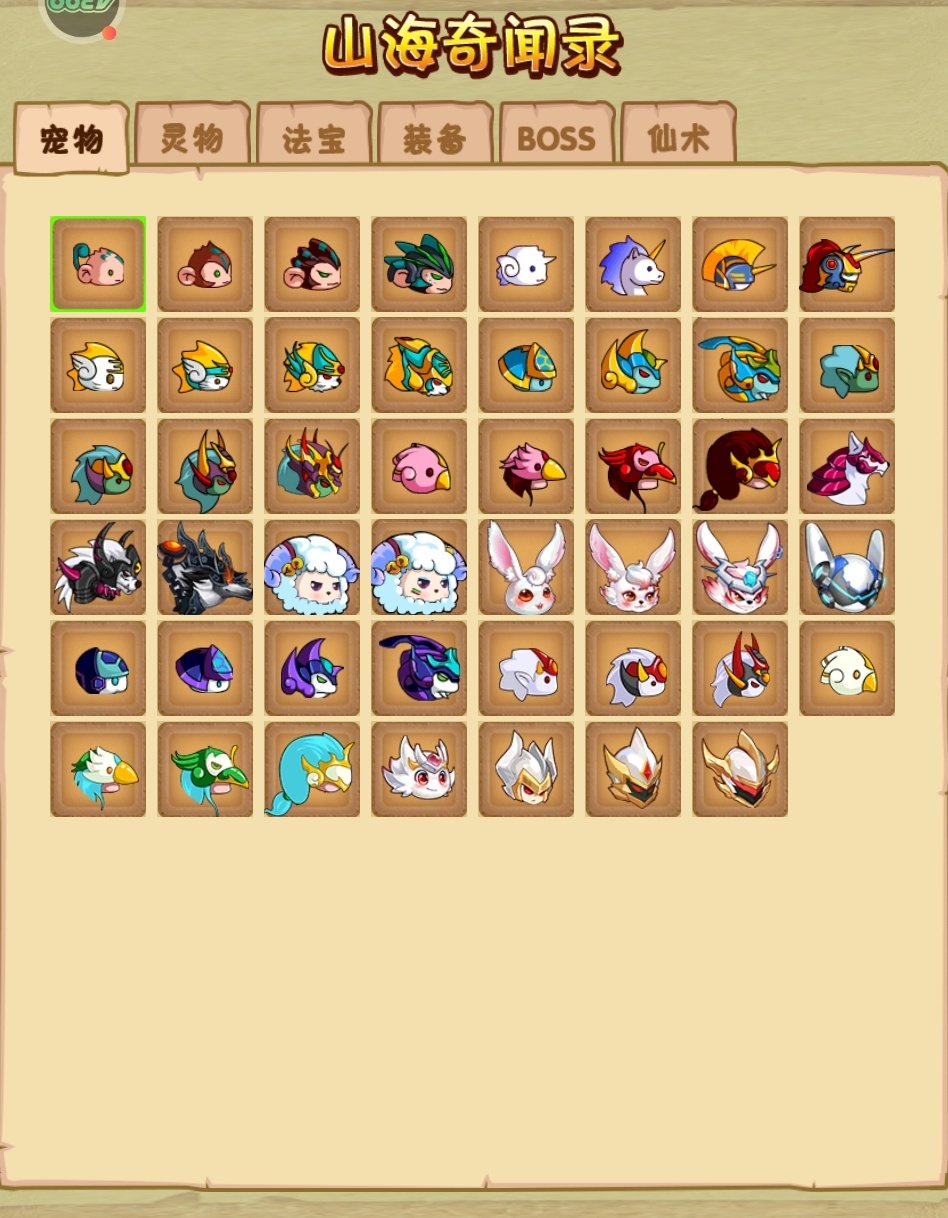This screenshot has width=948, height=1218.
Task: Open the BOSS tab
Action: coord(556,138)
